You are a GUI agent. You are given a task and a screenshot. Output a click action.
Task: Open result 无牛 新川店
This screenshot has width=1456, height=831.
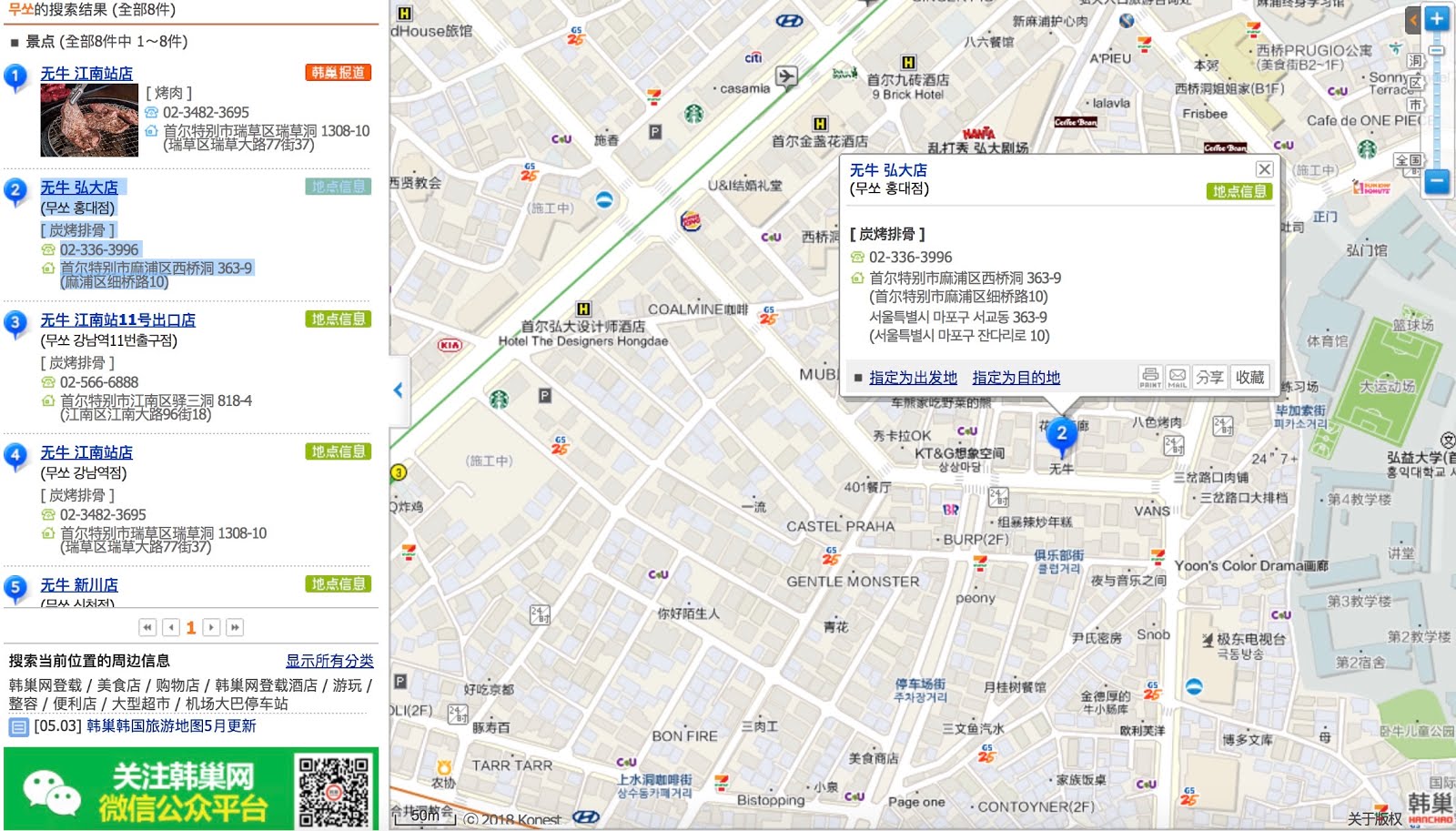[79, 585]
